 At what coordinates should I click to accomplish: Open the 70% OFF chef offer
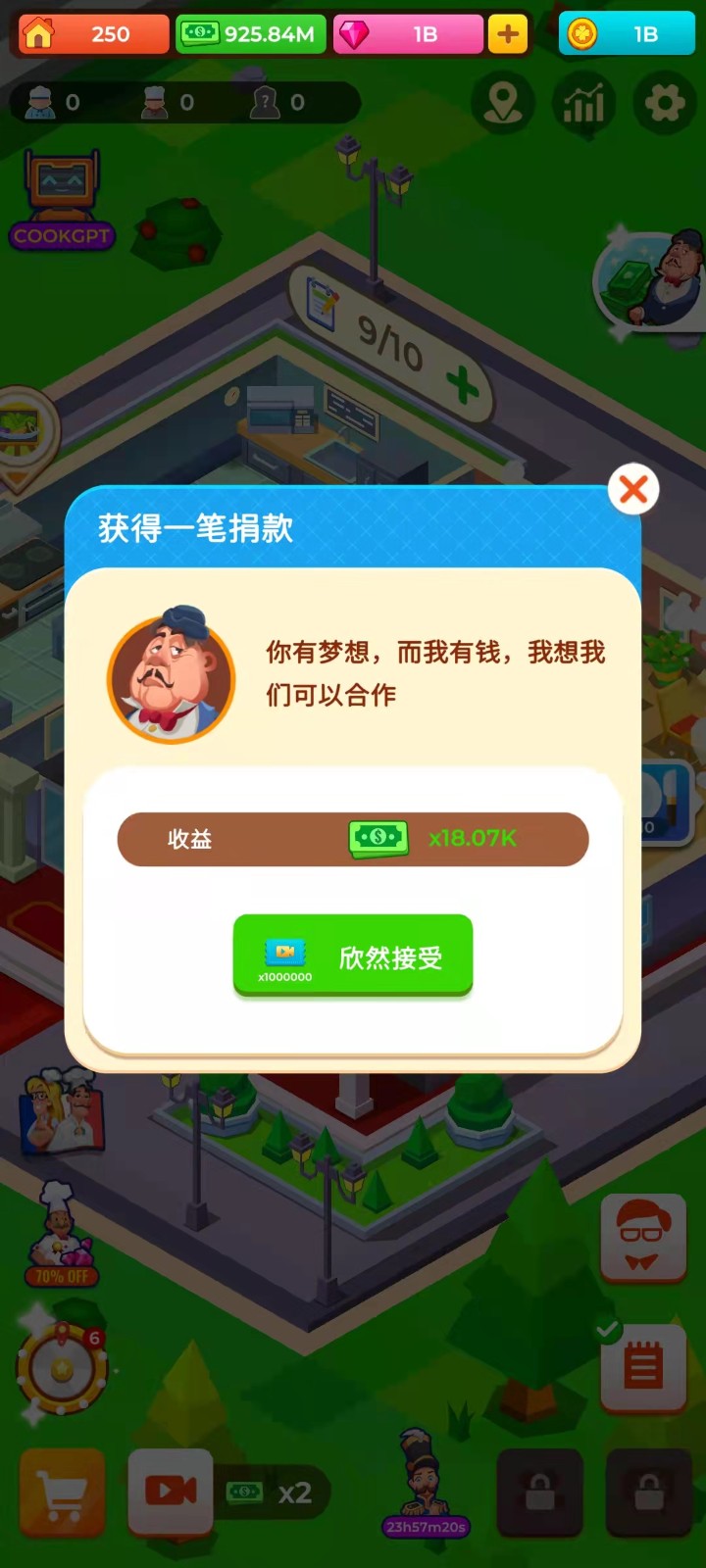click(x=61, y=1235)
